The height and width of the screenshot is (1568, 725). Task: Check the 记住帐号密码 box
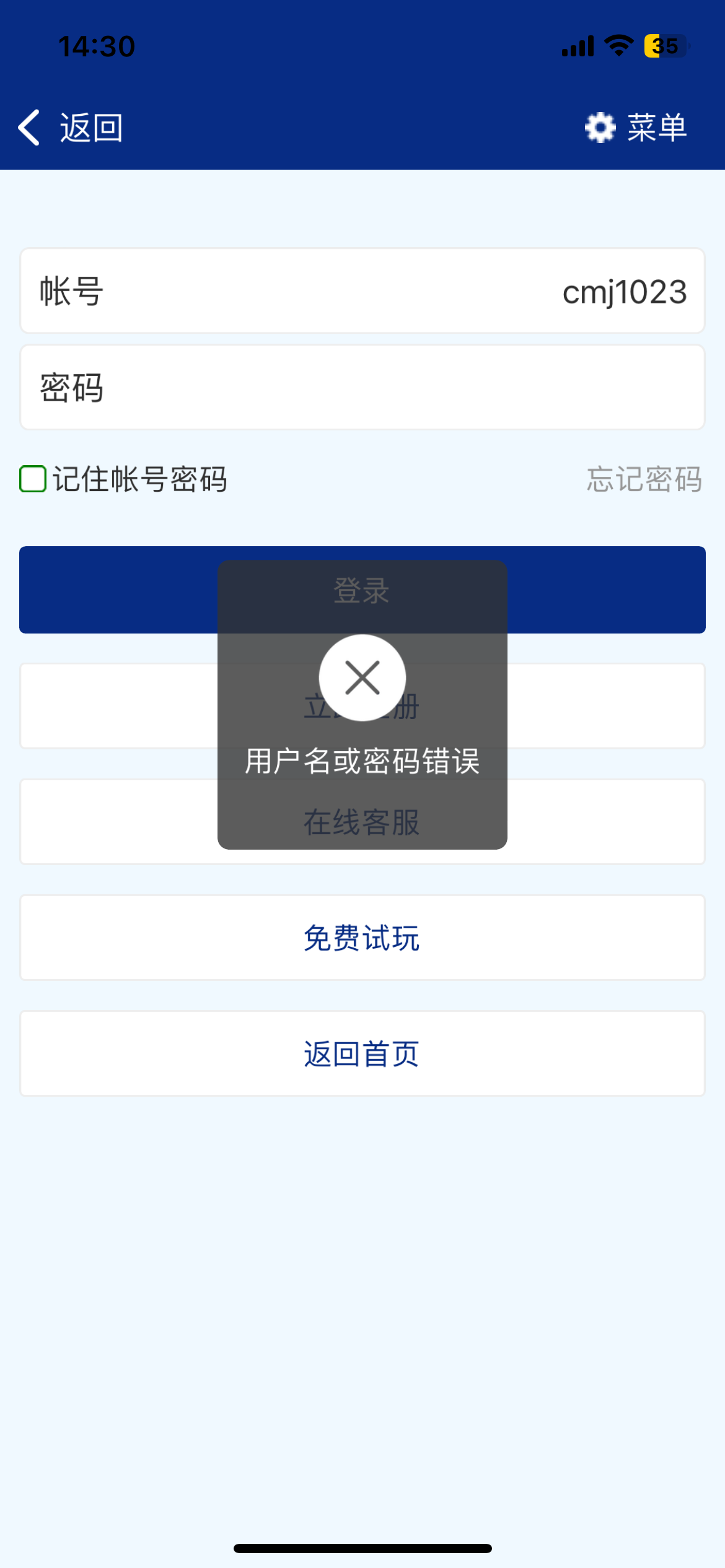pos(33,479)
